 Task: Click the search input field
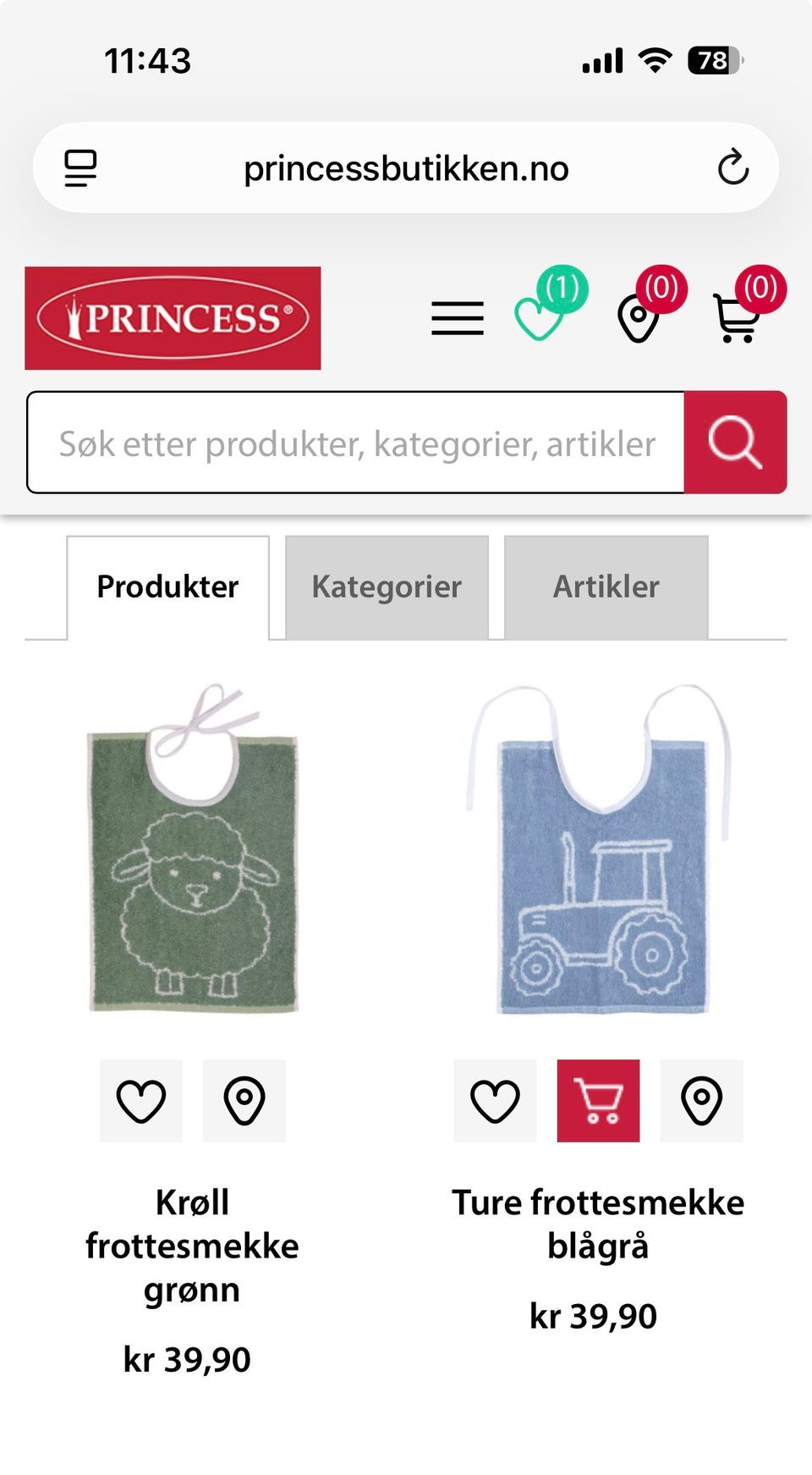click(x=355, y=443)
